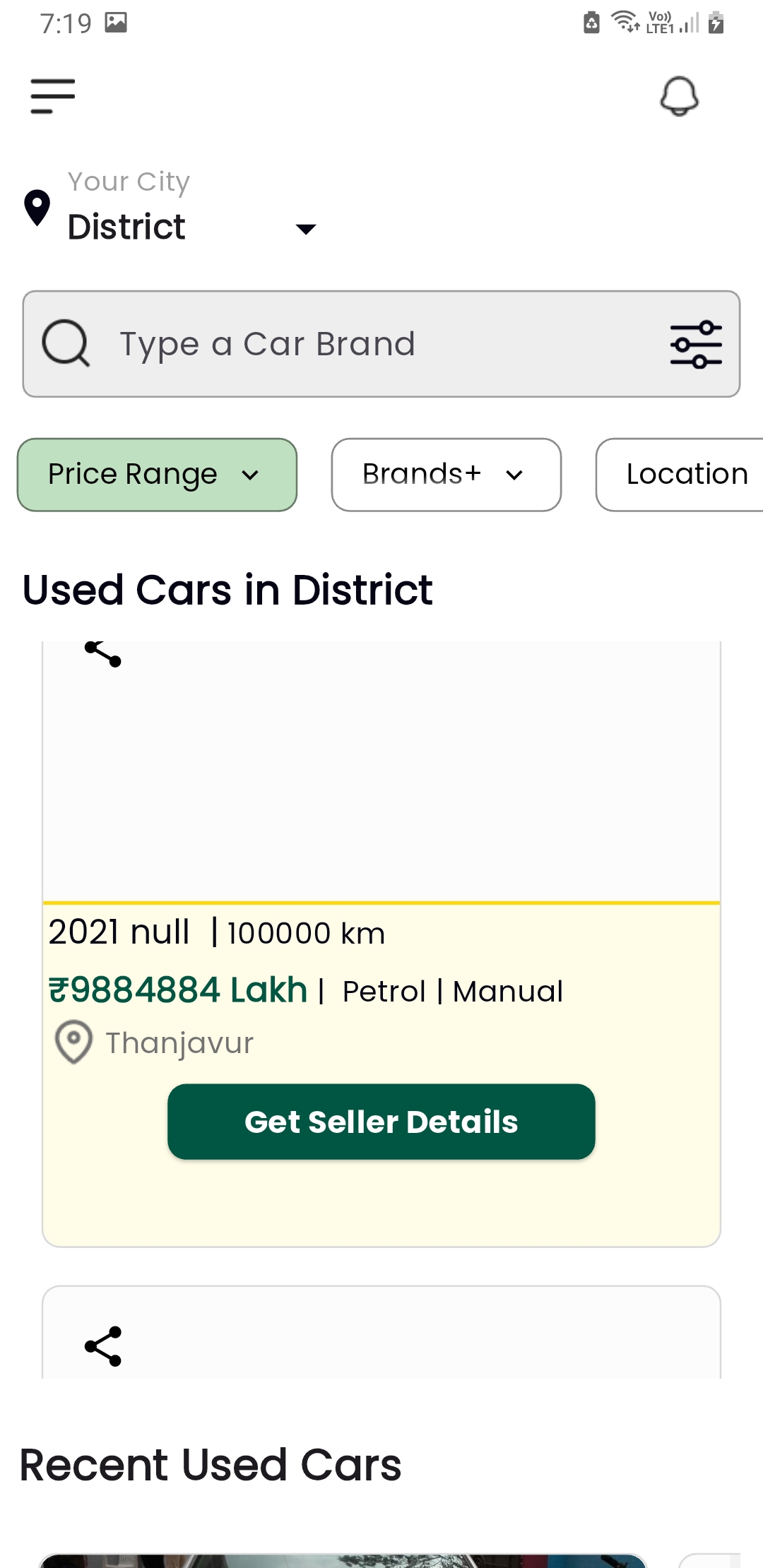Select the Location filter chip
Image resolution: width=763 pixels, height=1568 pixels.
680,475
